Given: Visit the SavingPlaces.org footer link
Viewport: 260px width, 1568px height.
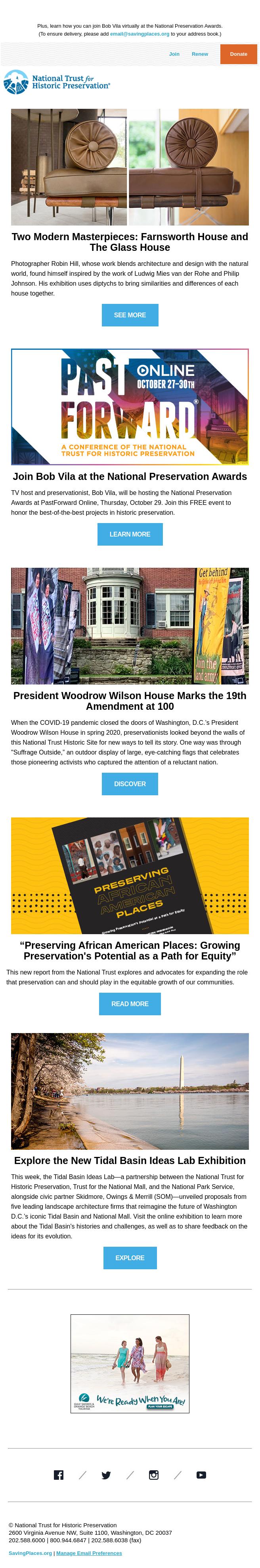Looking at the screenshot, I should [30, 1553].
